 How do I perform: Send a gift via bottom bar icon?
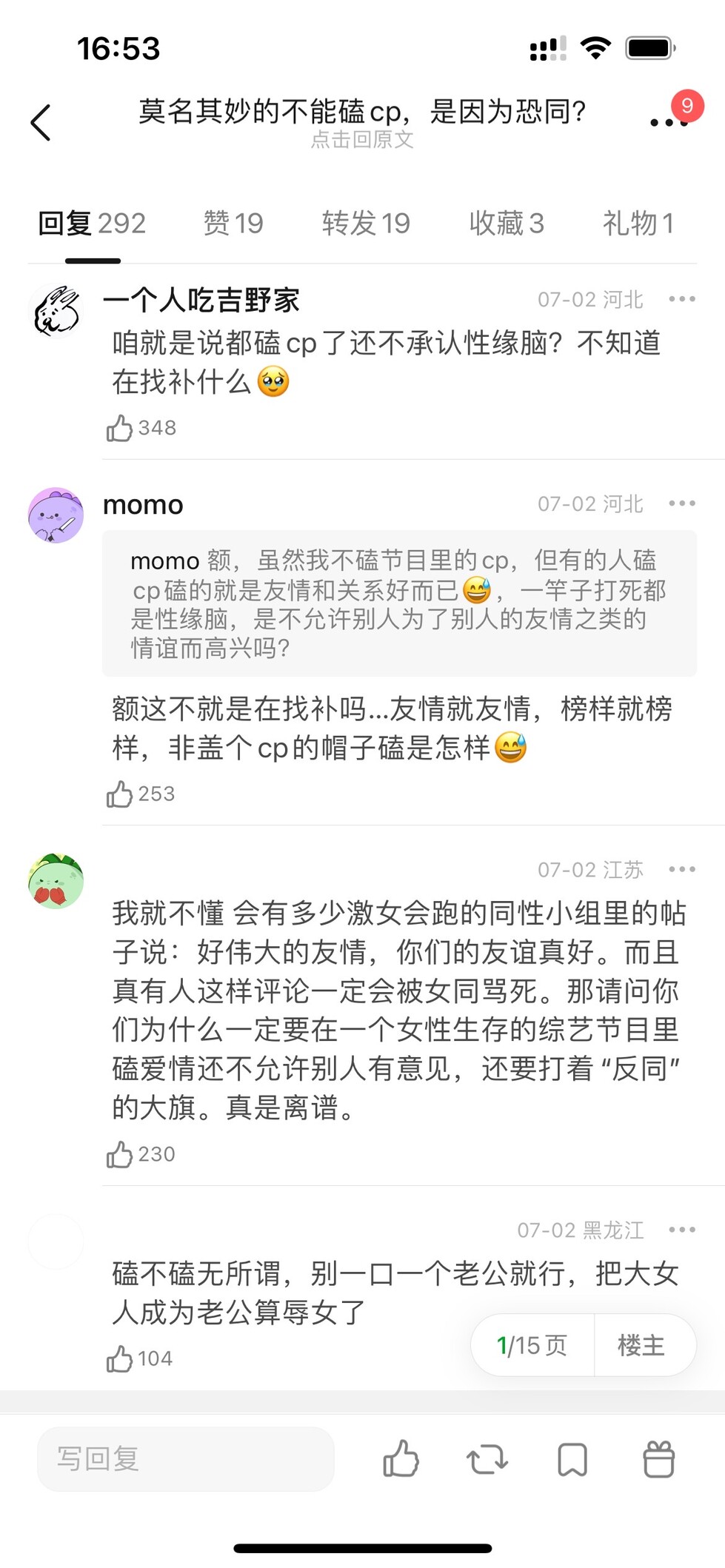(x=658, y=1459)
